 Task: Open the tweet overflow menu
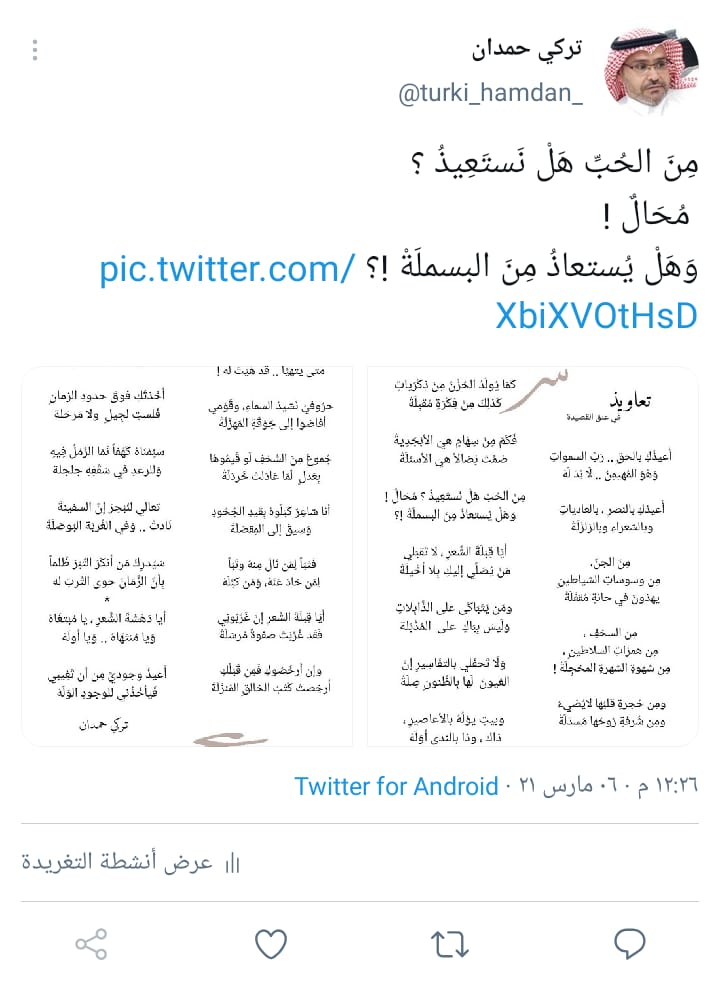point(35,51)
